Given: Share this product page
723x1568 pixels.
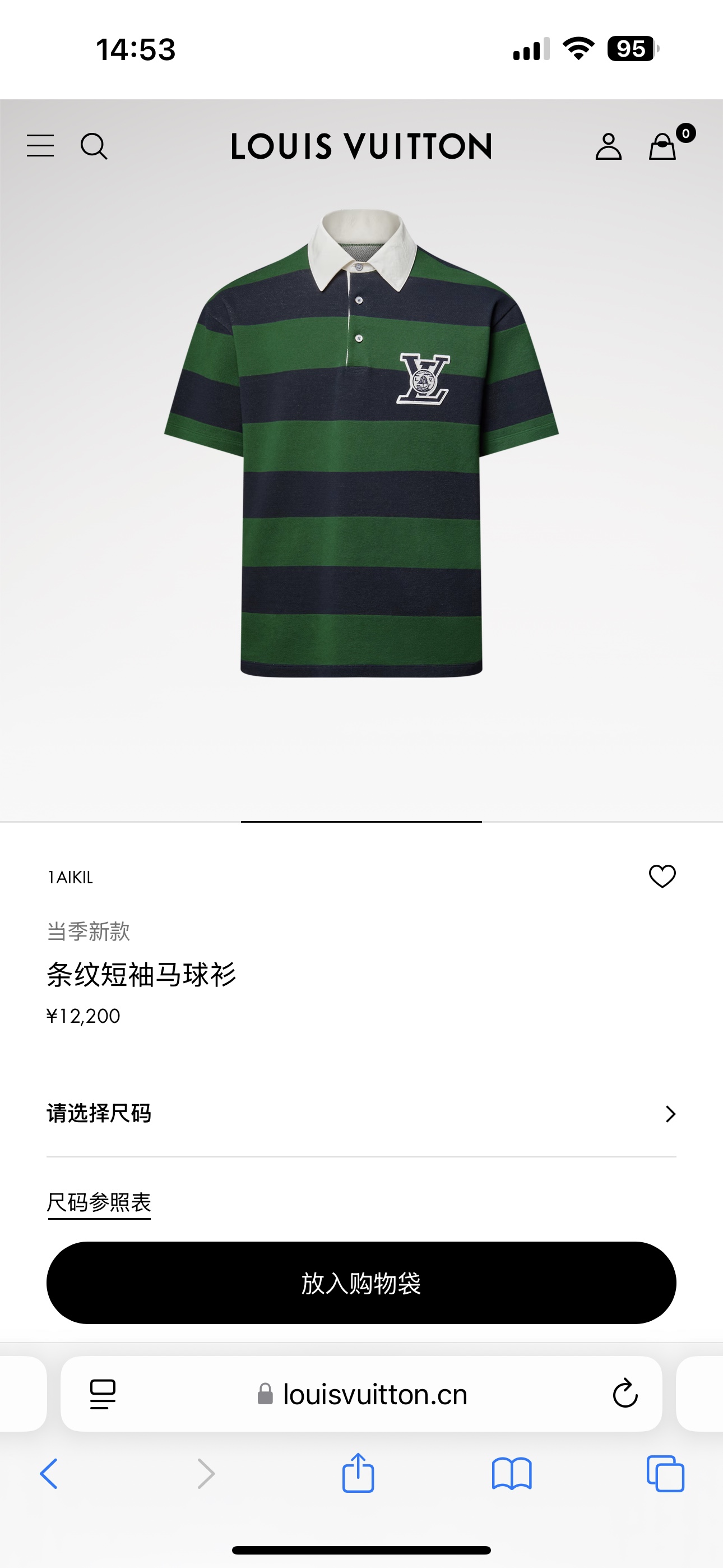Looking at the screenshot, I should click(x=358, y=1473).
